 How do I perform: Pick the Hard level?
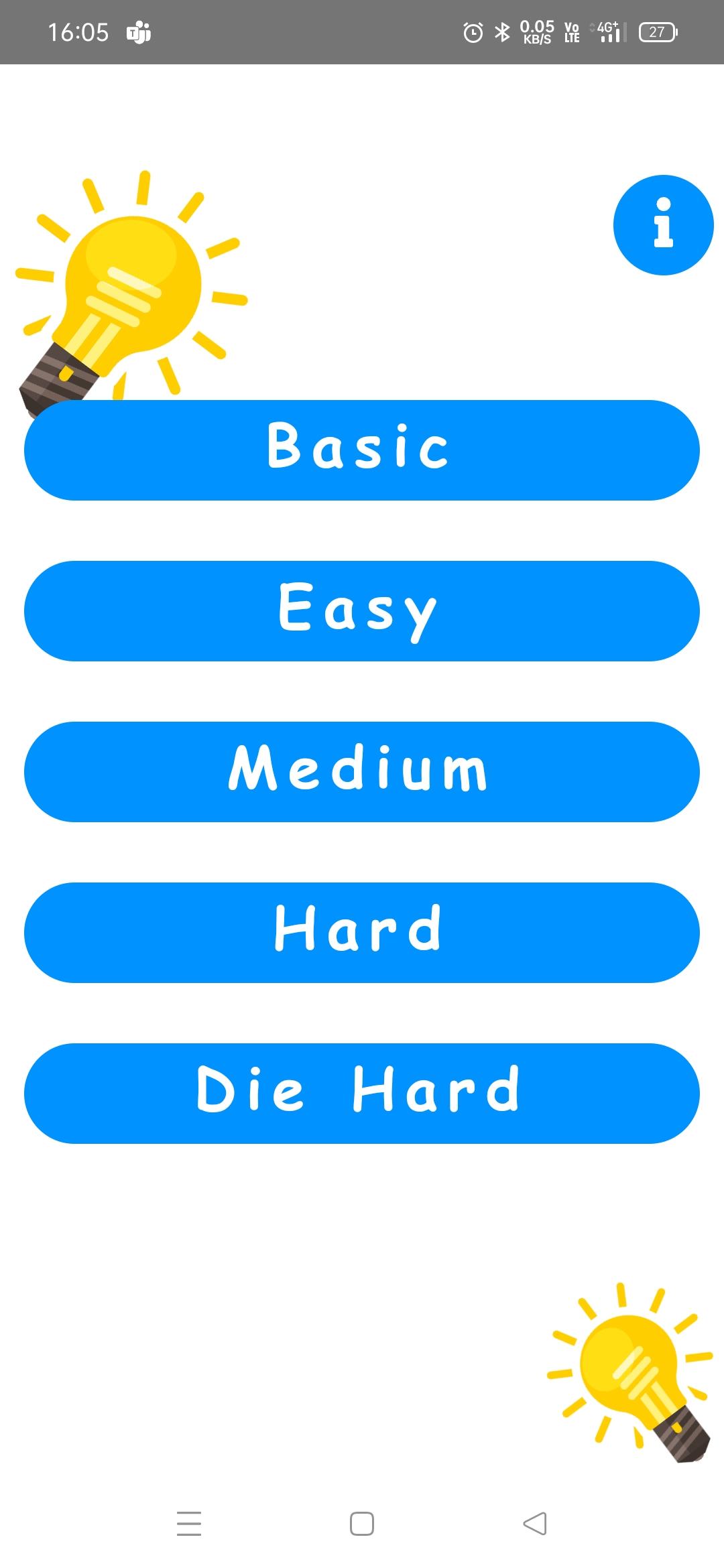(x=362, y=933)
